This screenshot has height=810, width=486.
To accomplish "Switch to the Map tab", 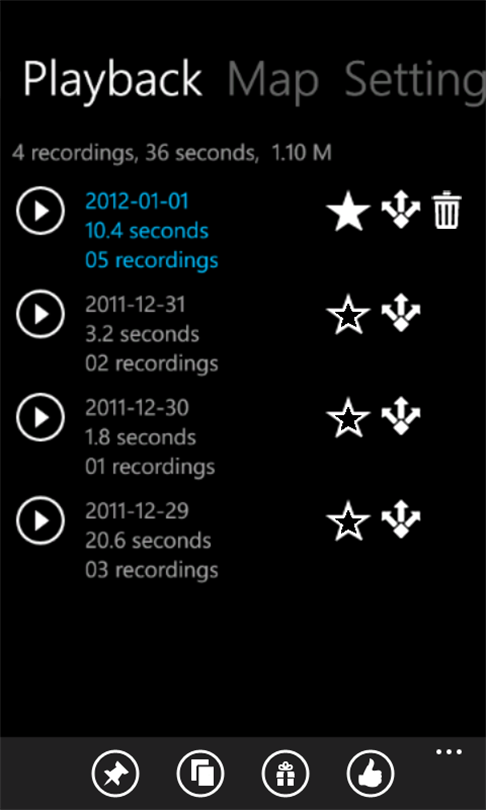I will coord(273,79).
